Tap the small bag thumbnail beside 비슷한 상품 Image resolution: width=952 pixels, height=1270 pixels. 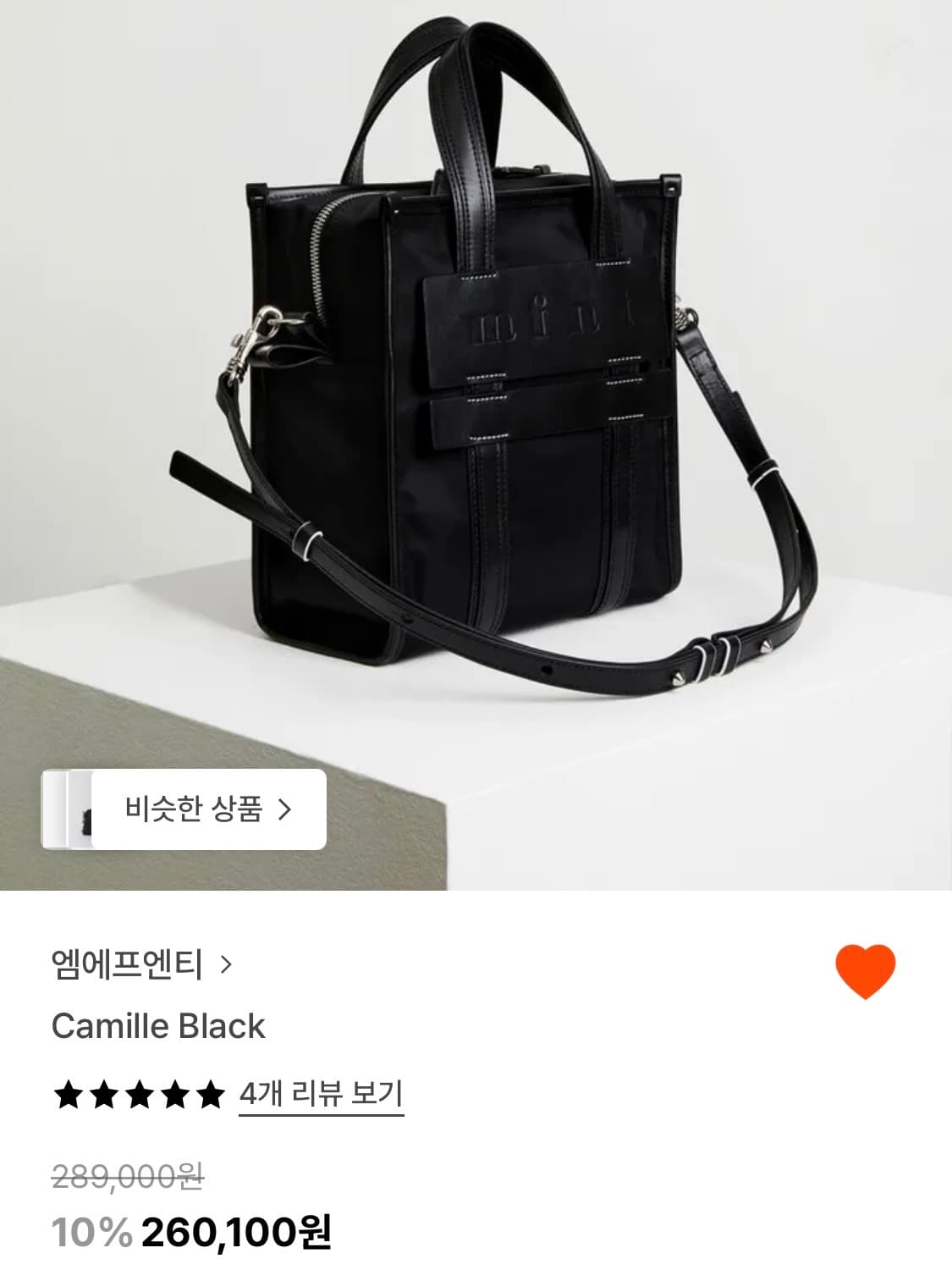[x=74, y=809]
